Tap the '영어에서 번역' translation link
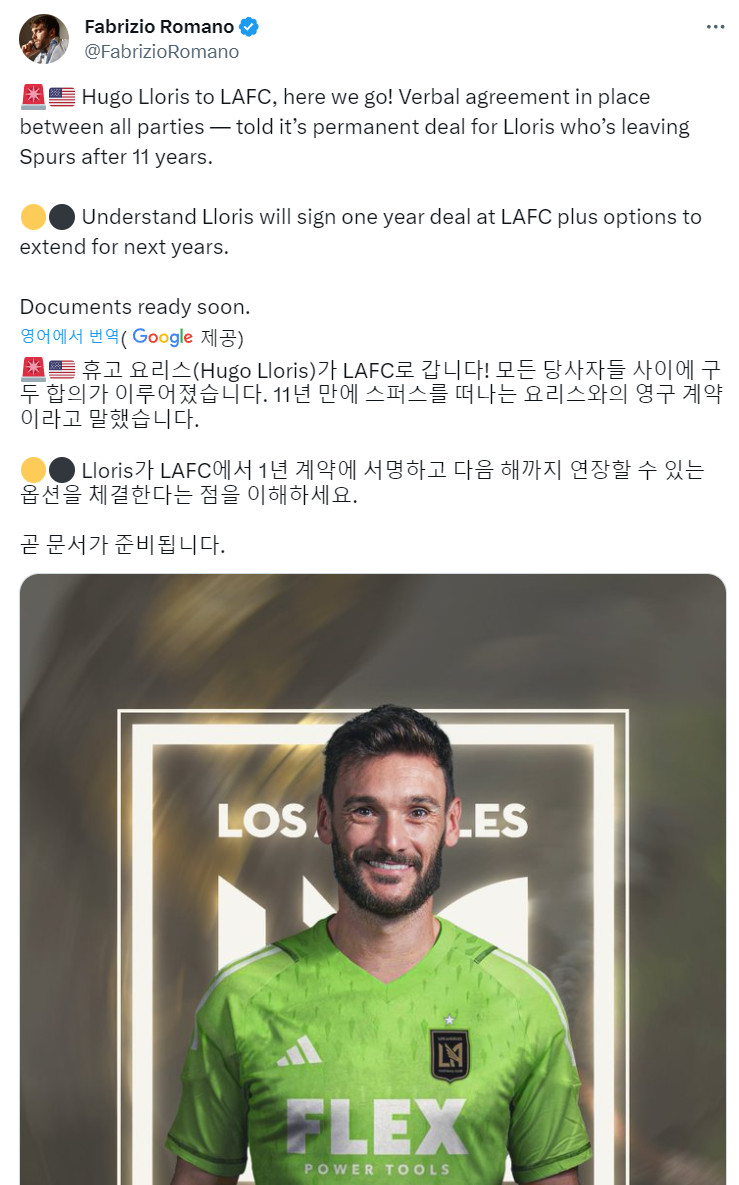This screenshot has height=1185, width=739. (x=69, y=336)
